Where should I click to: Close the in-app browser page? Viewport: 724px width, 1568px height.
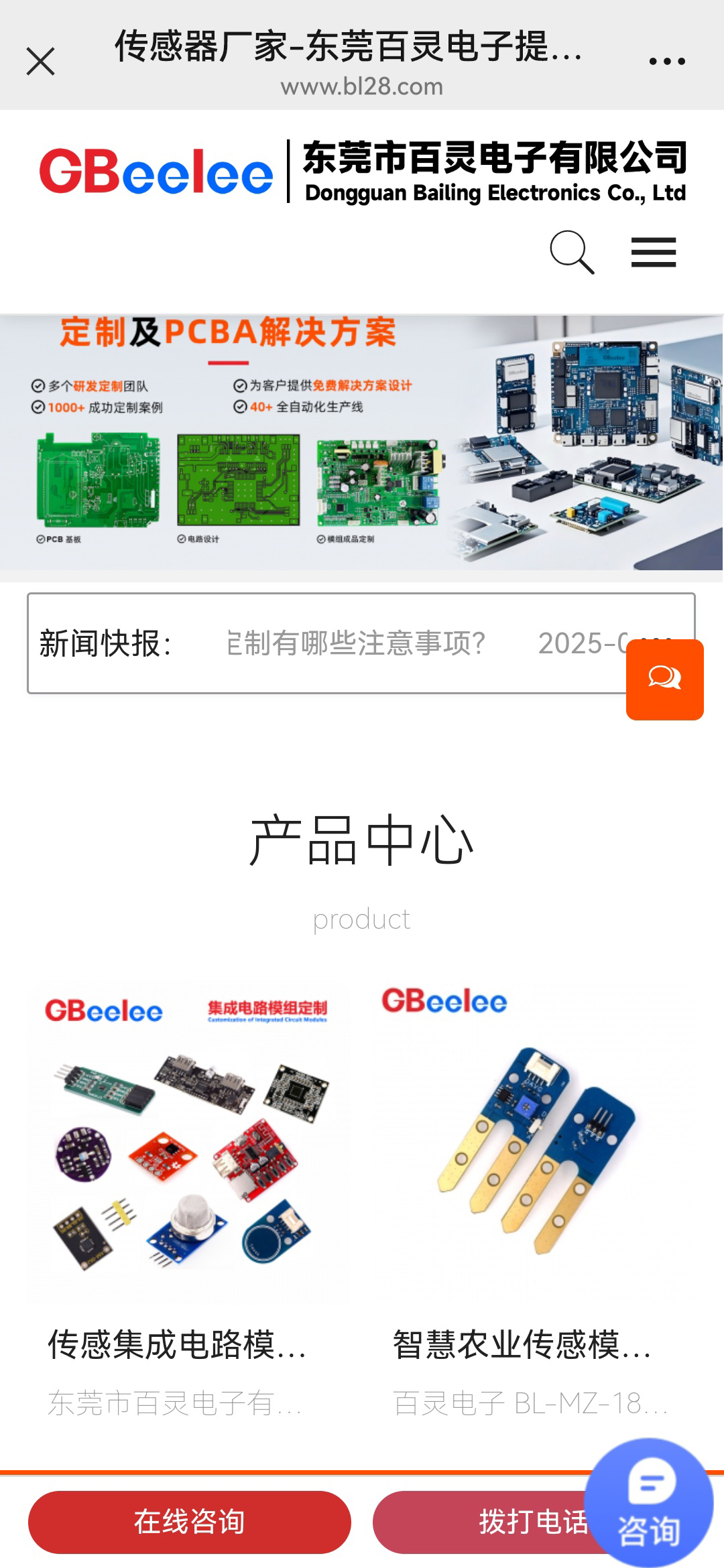[40, 62]
